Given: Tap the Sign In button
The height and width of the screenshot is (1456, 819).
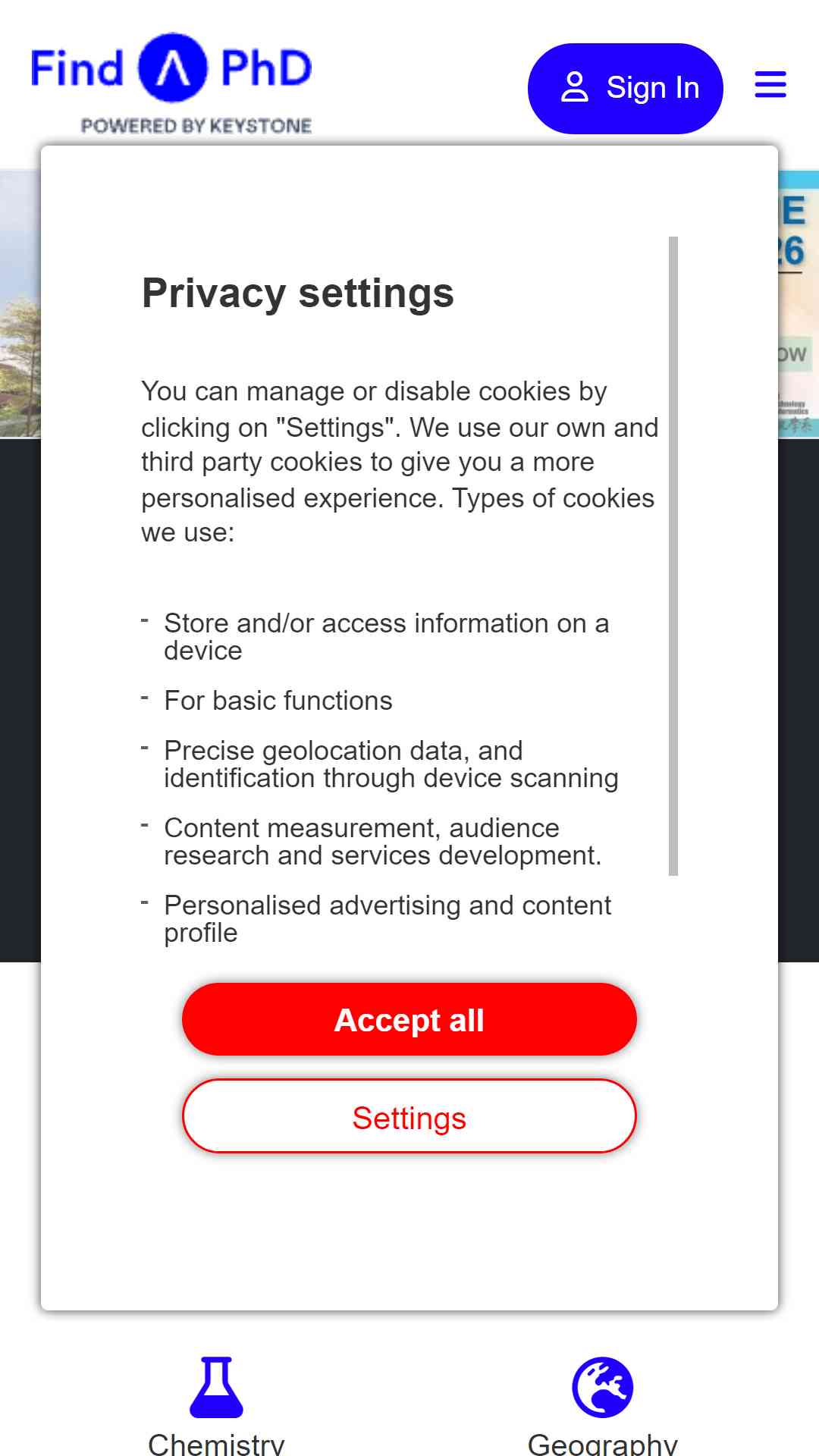Looking at the screenshot, I should (626, 88).
